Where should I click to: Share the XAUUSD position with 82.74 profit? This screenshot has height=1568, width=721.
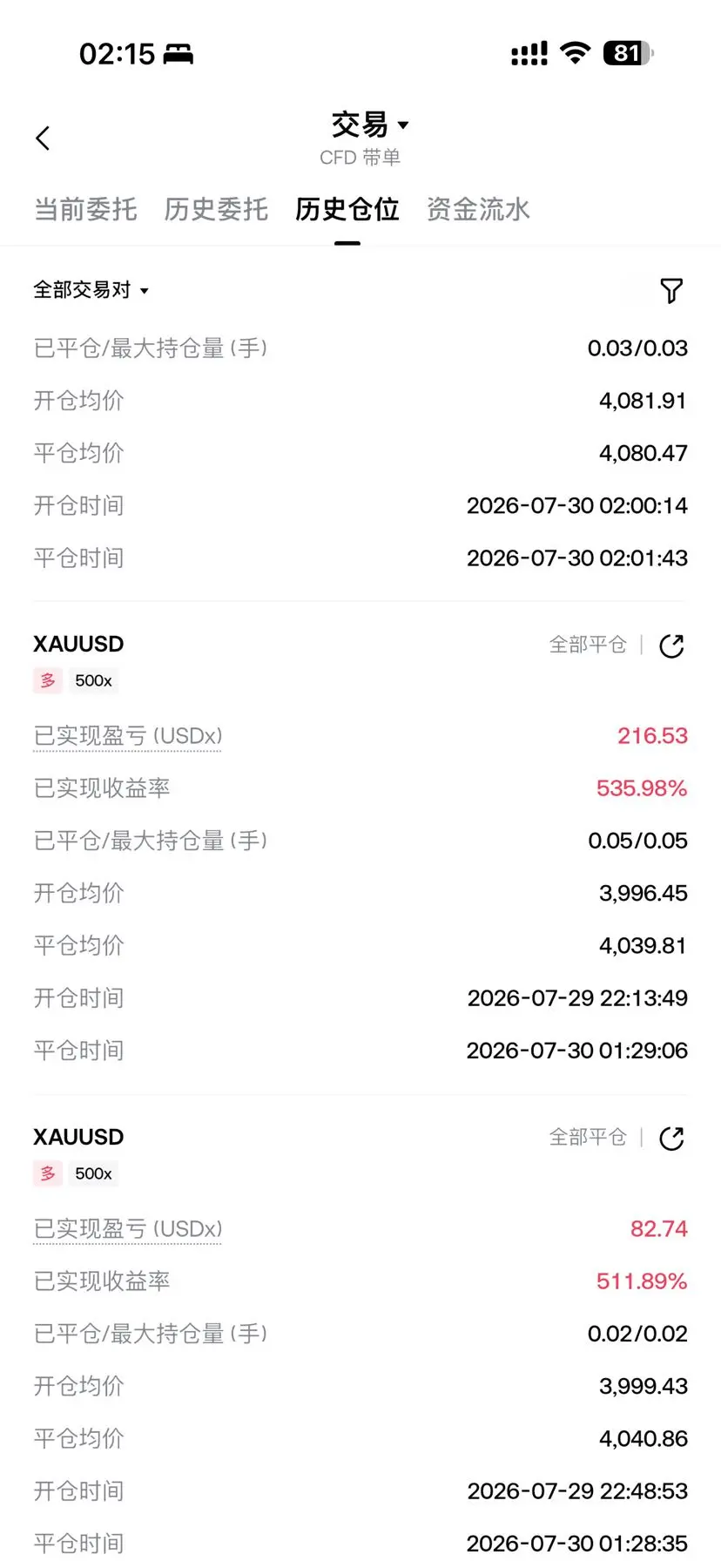point(671,1139)
